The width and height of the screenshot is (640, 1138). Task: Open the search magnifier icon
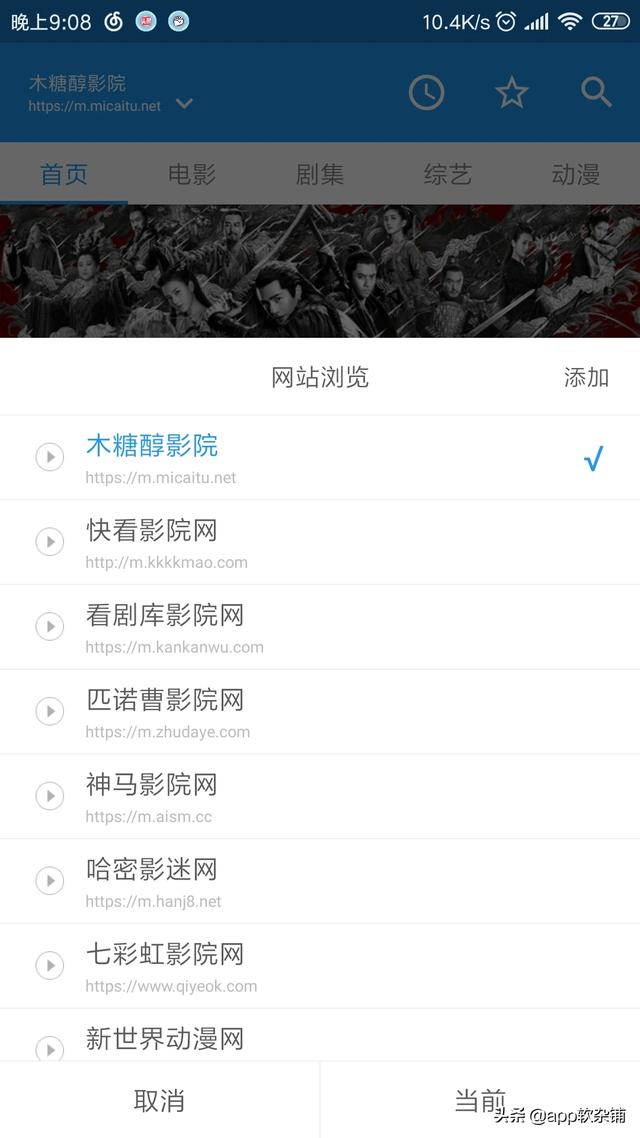pos(596,93)
